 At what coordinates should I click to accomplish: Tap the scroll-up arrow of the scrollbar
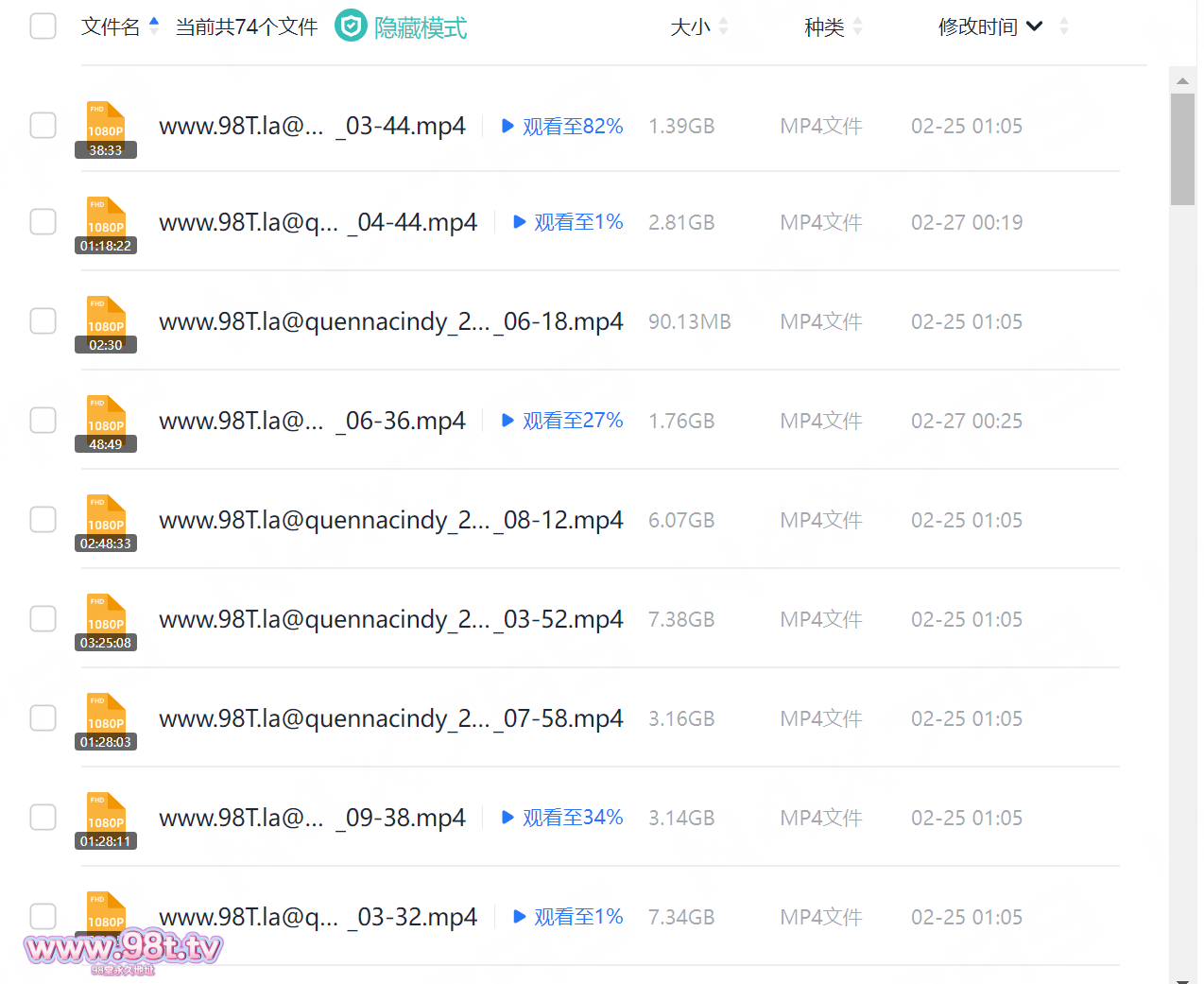click(x=1182, y=81)
